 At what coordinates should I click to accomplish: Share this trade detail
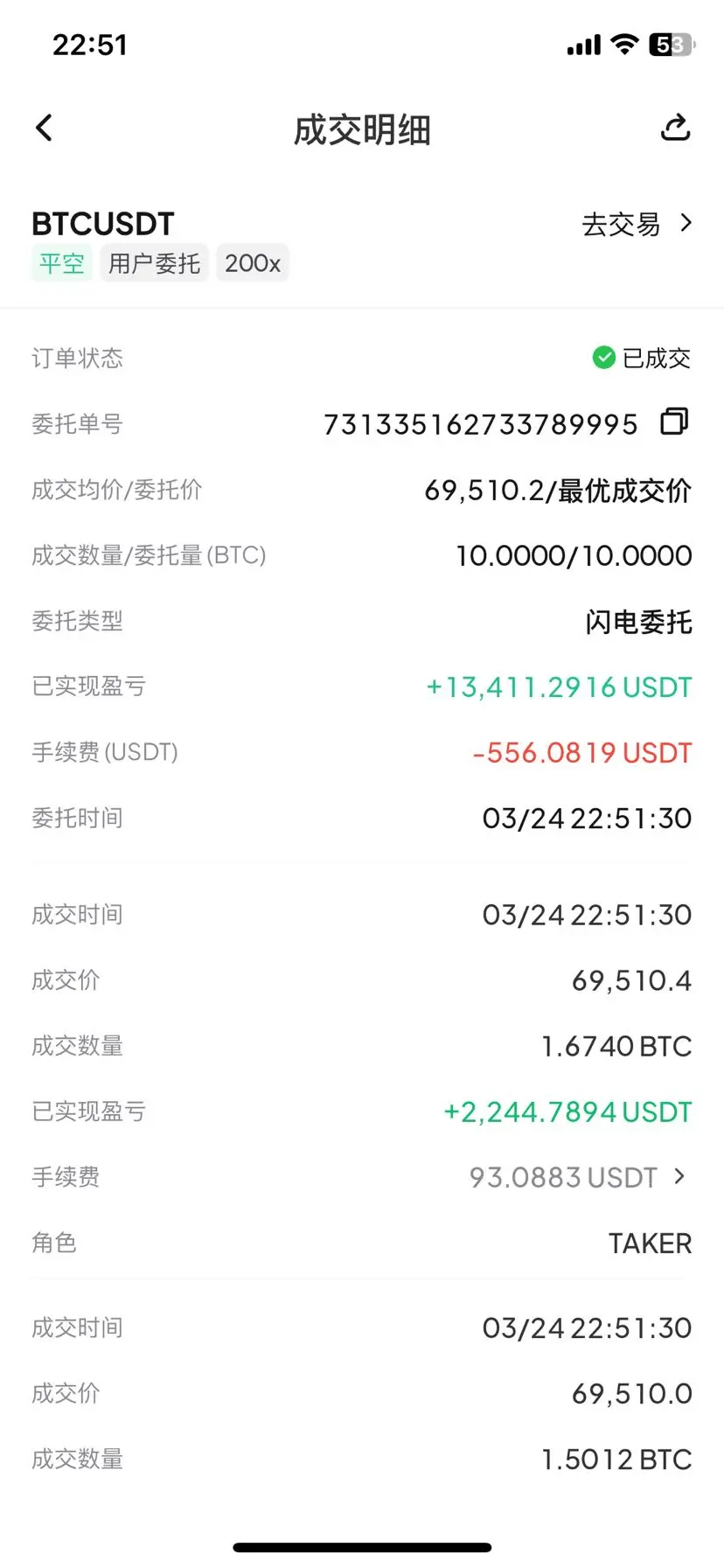[x=674, y=129]
